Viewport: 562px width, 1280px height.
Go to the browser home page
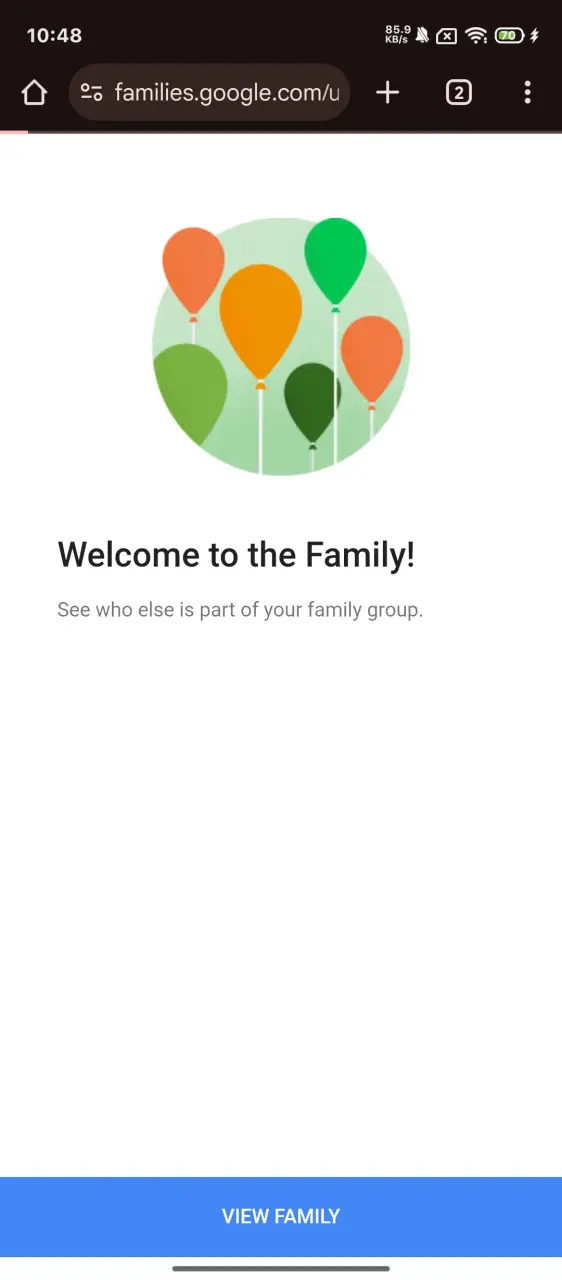(34, 93)
